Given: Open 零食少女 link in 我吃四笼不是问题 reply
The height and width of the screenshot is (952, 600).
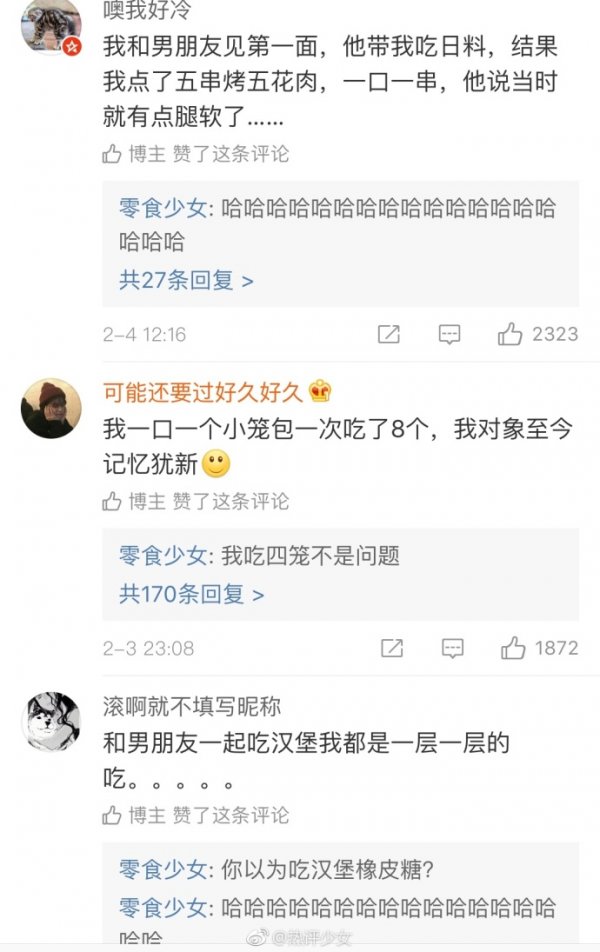Looking at the screenshot, I should [x=163, y=555].
